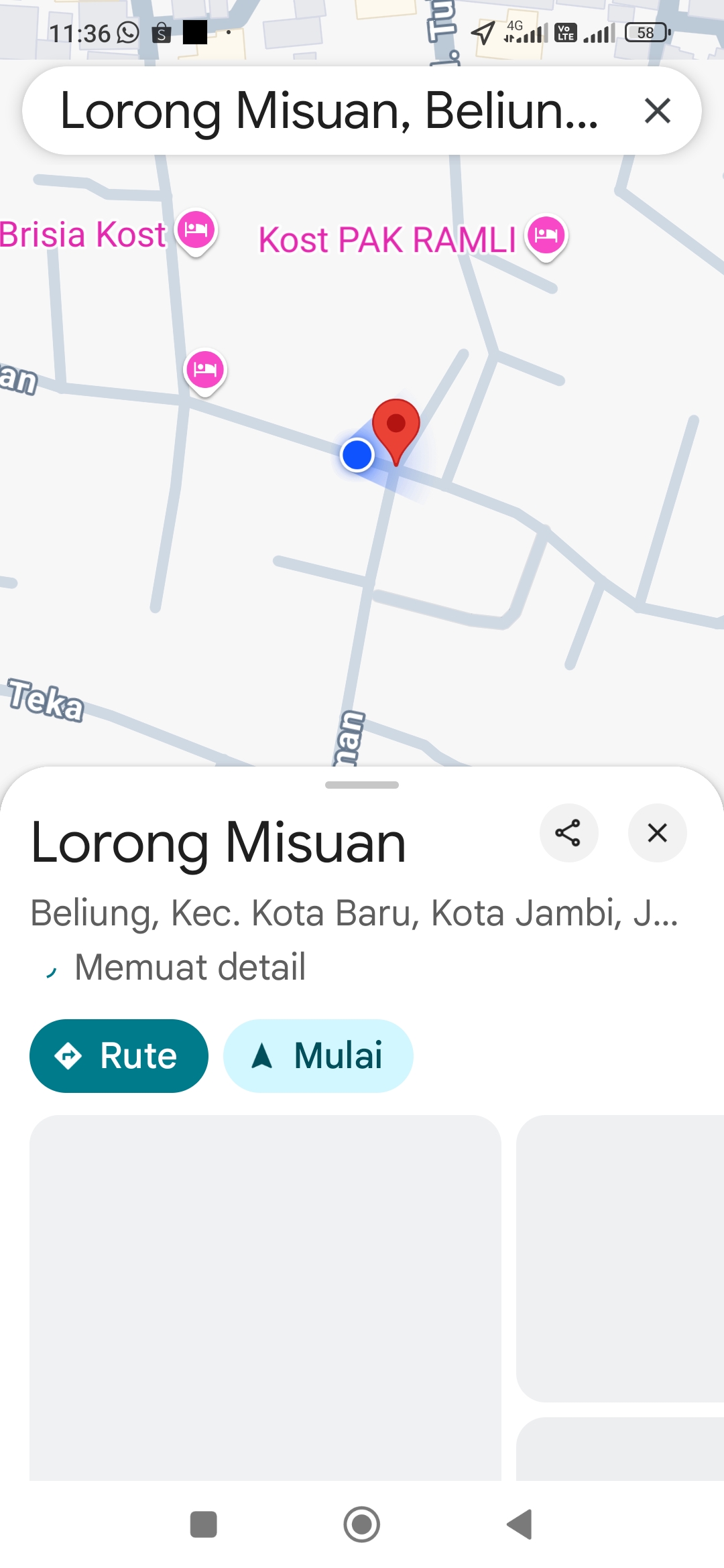The image size is (724, 1568).
Task: Open the Brisia Kost lodging pin
Action: [x=196, y=231]
